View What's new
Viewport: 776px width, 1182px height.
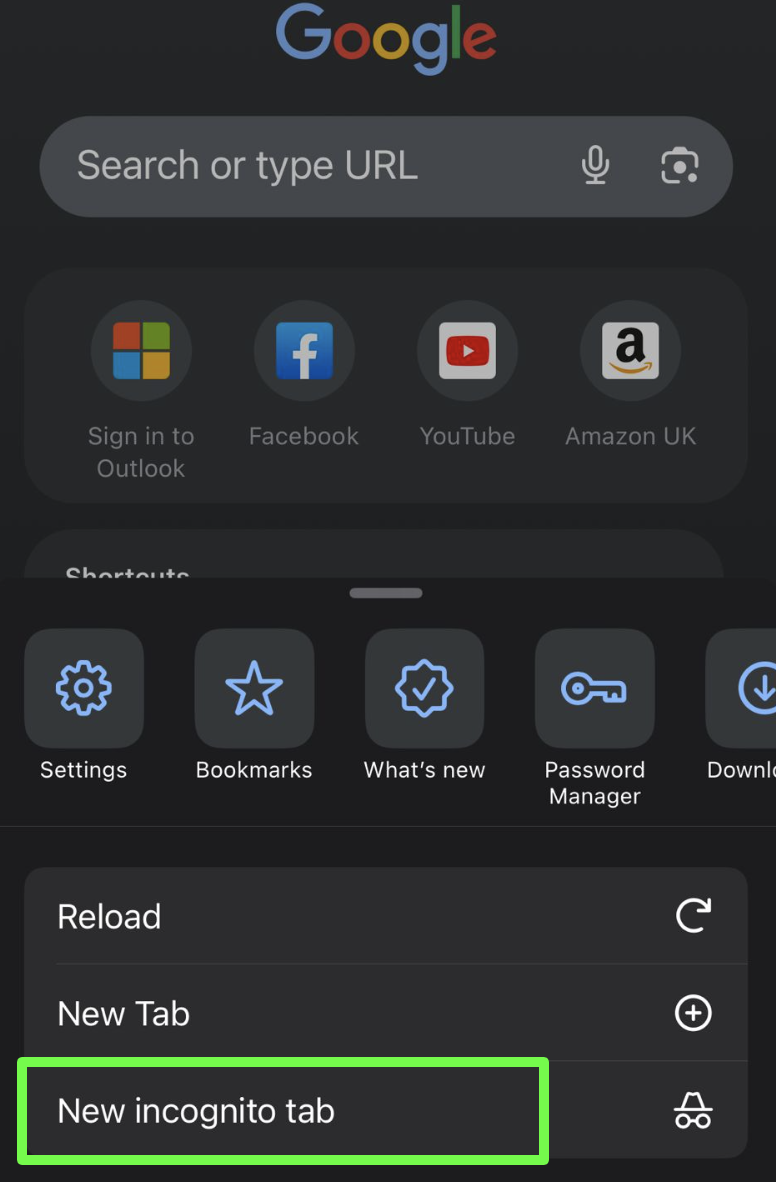tap(424, 688)
